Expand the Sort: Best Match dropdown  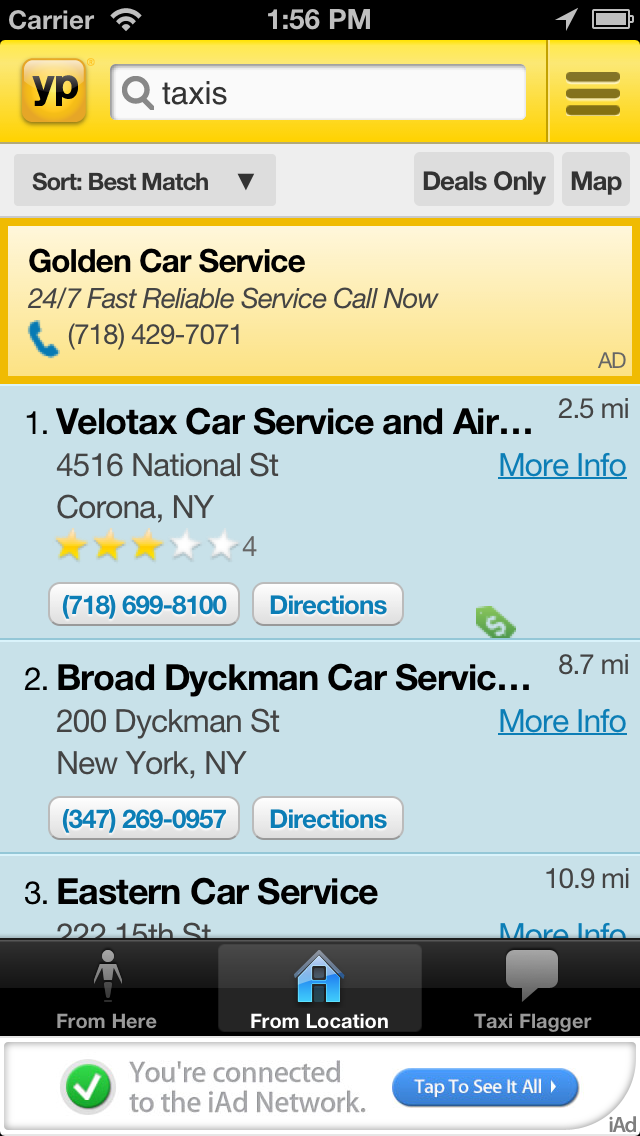pyautogui.click(x=145, y=182)
